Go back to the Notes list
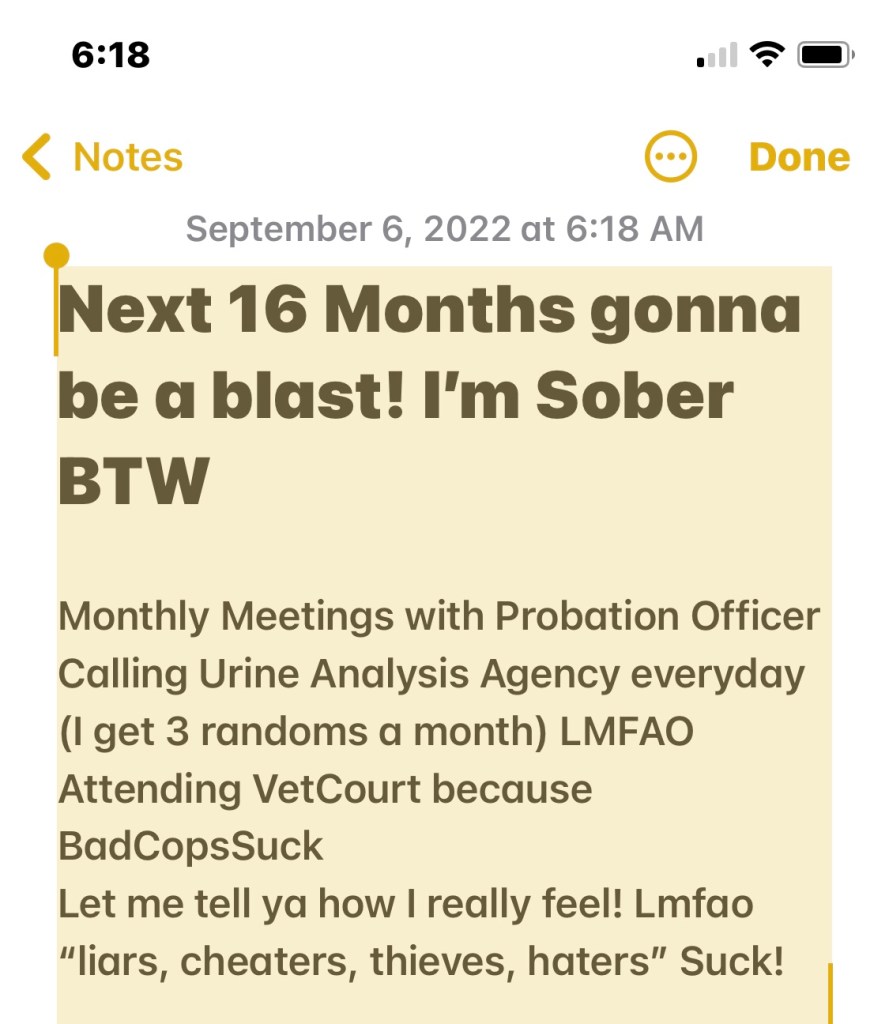 tap(103, 158)
